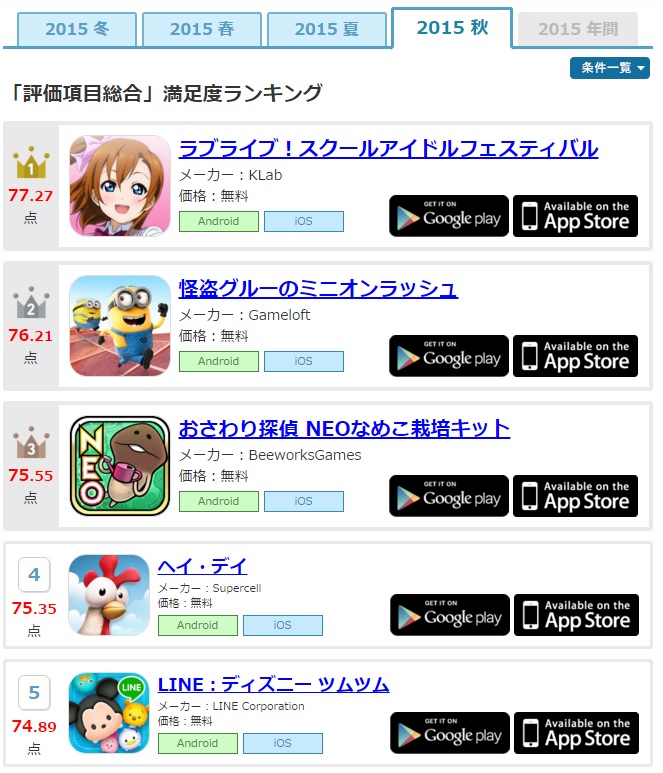
Task: Download ヘイ・デイ from the App Store
Action: click(x=576, y=615)
